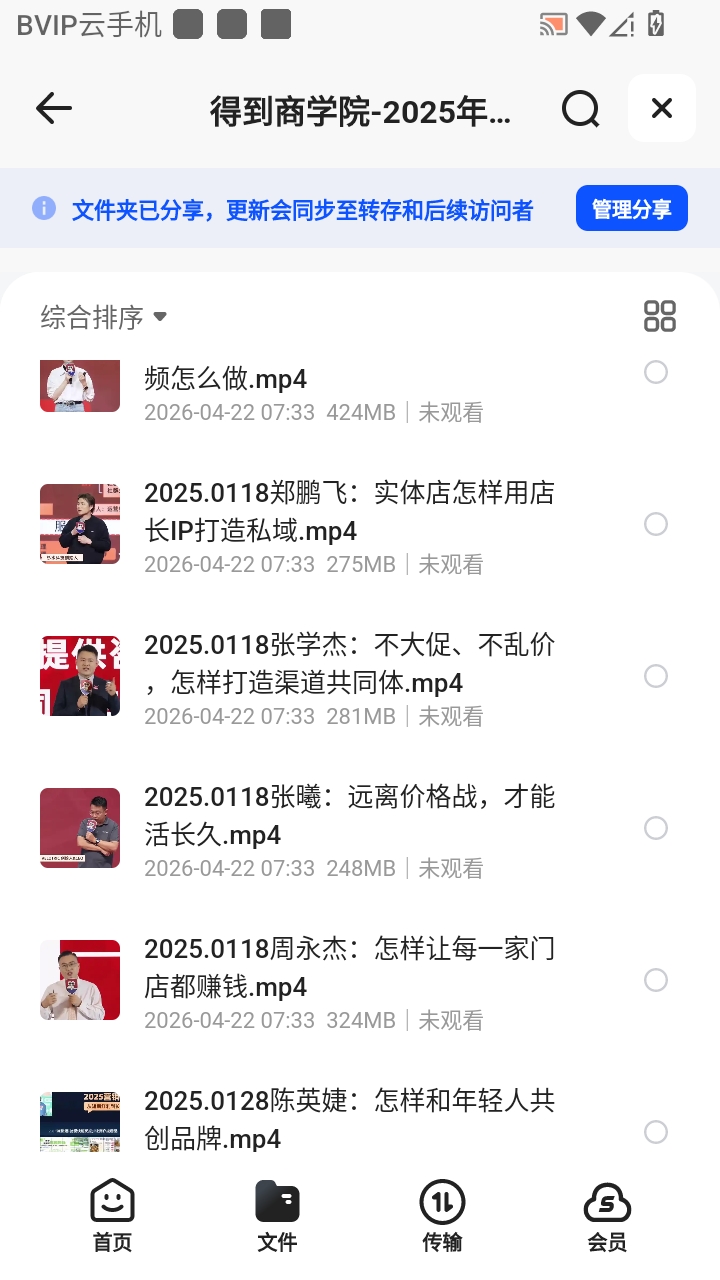This screenshot has width=720, height=1280.
Task: Open the search icon in top bar
Action: click(x=580, y=108)
